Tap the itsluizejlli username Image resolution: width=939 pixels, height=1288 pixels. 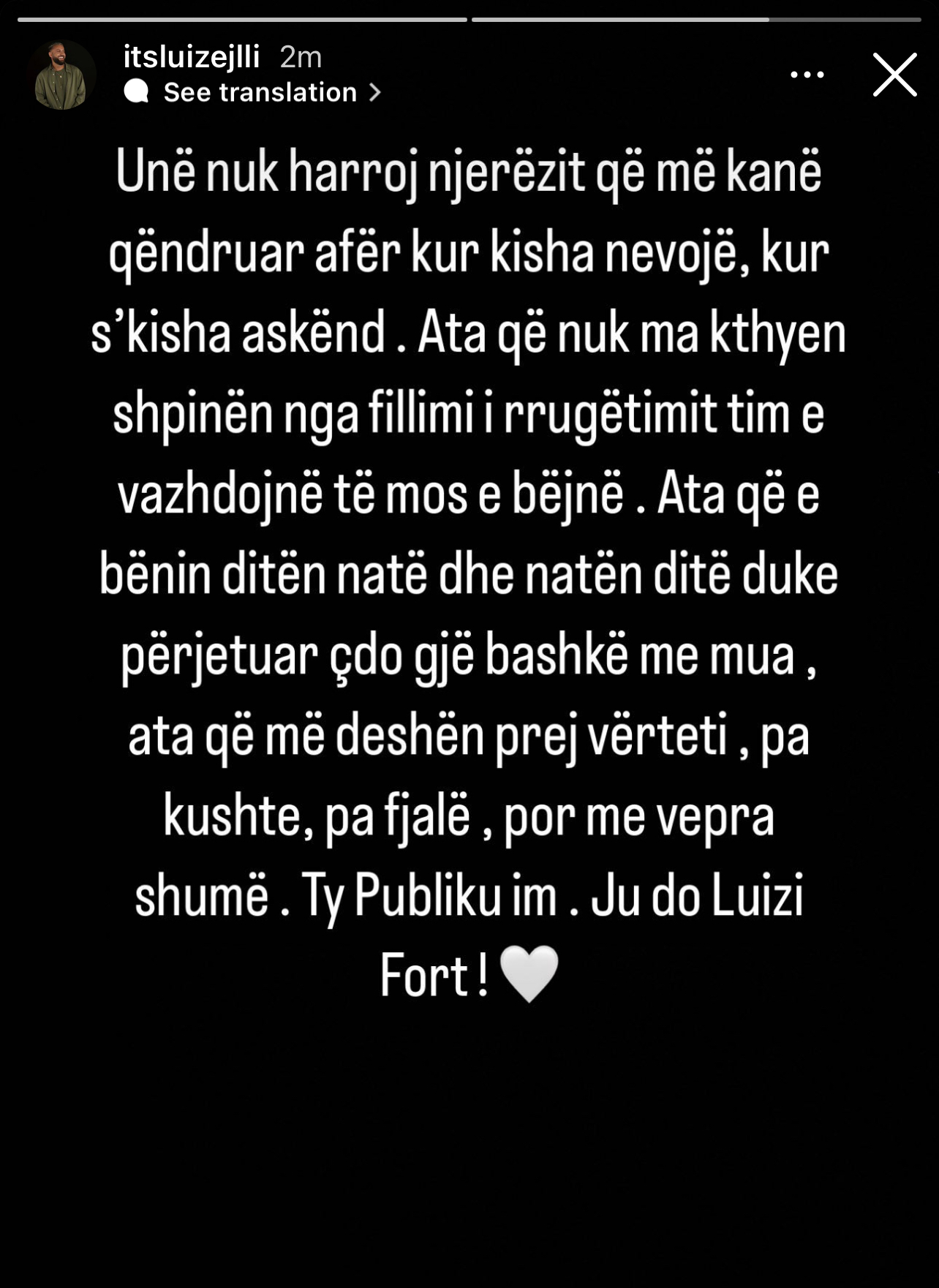(x=192, y=57)
